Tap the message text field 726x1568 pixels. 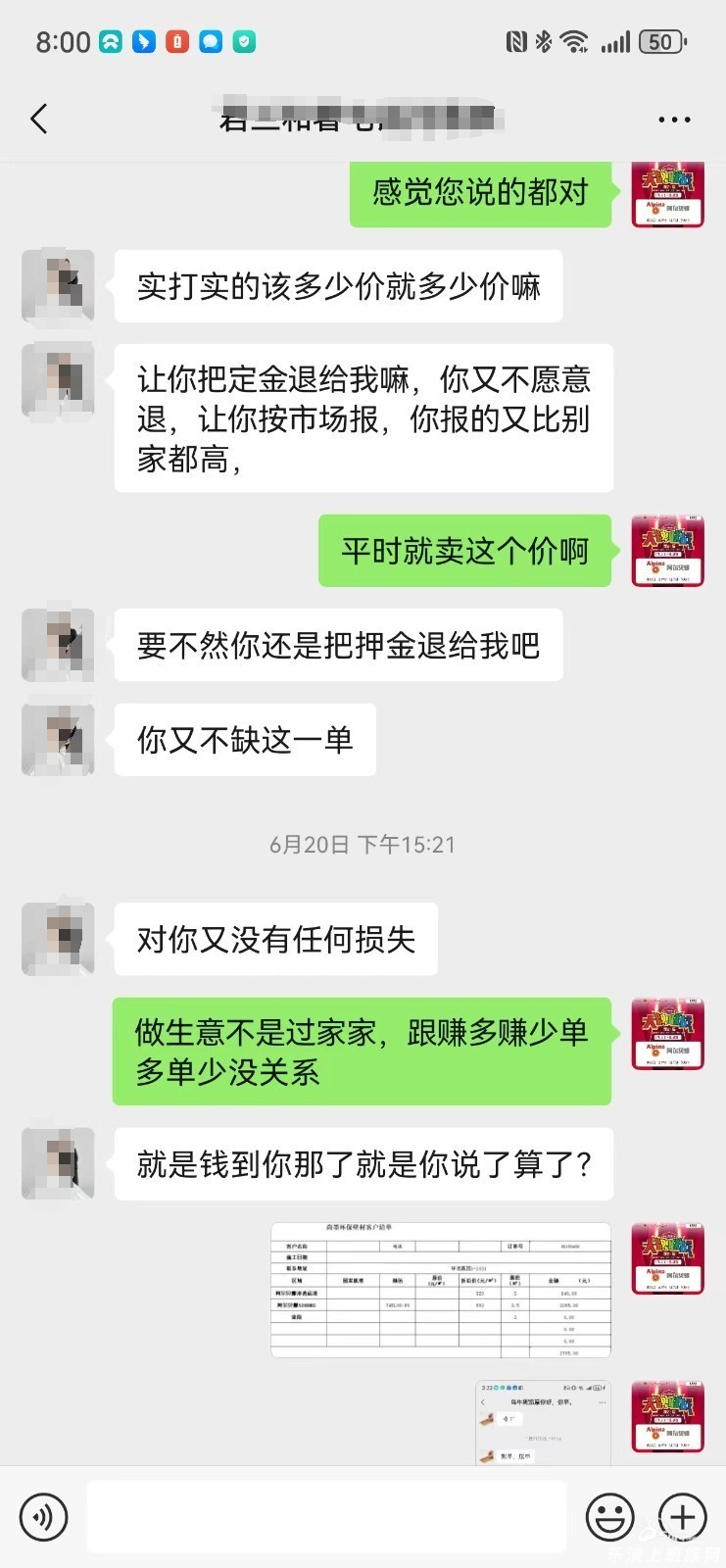point(326,1517)
